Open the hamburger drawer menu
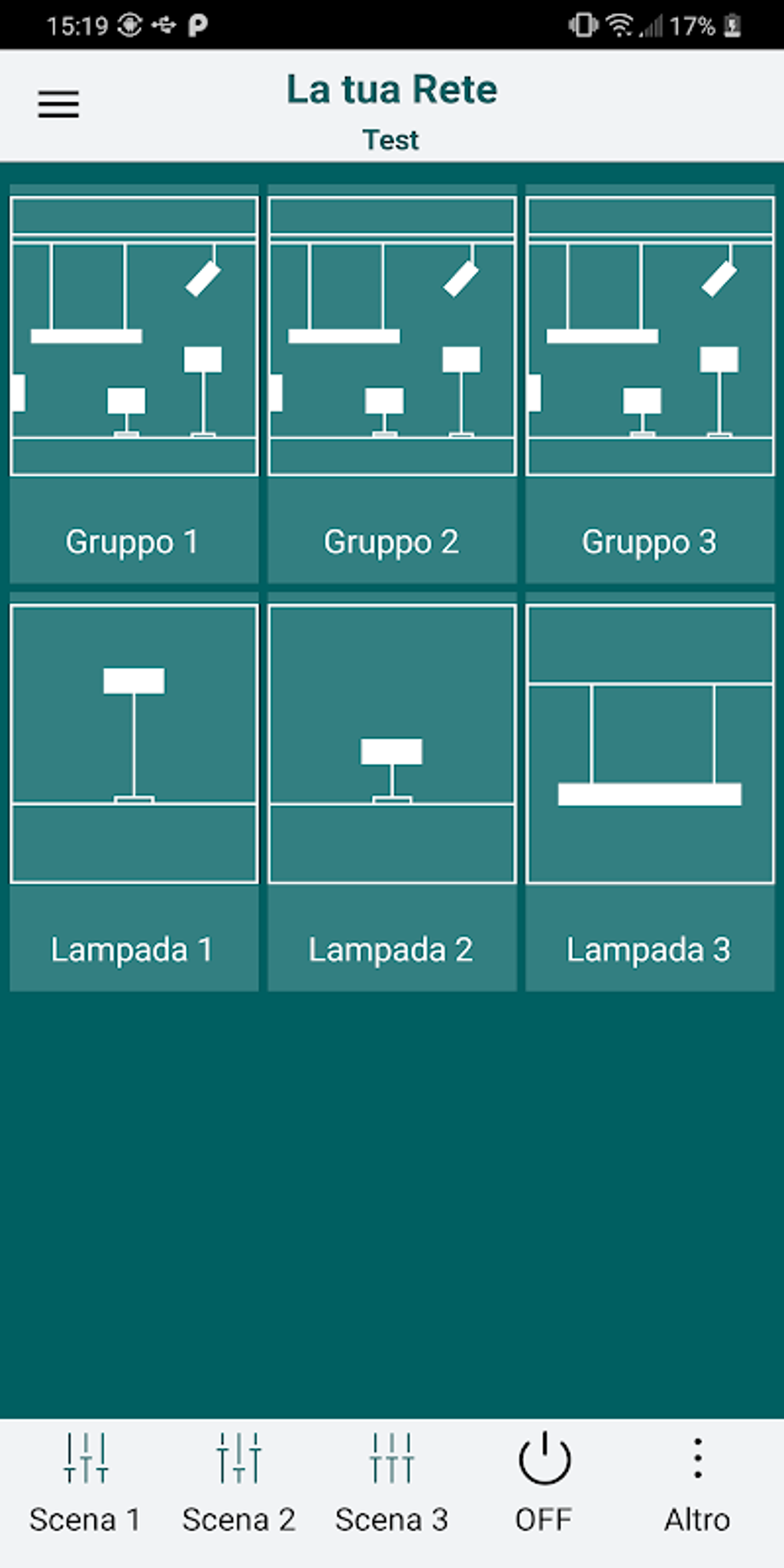 [59, 104]
